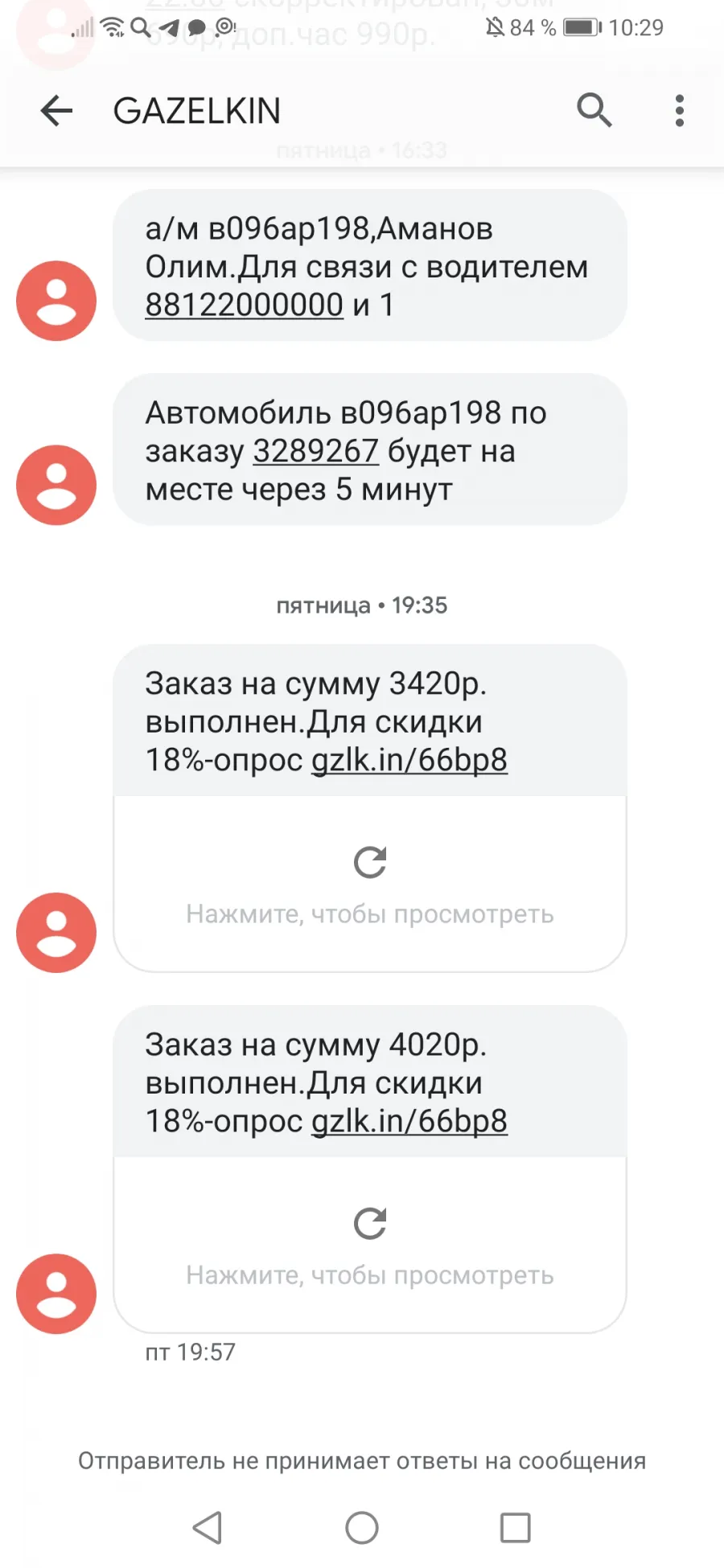Load the link preview under the 4020р. message
Screen dimensions: 724x1568
(370, 1246)
